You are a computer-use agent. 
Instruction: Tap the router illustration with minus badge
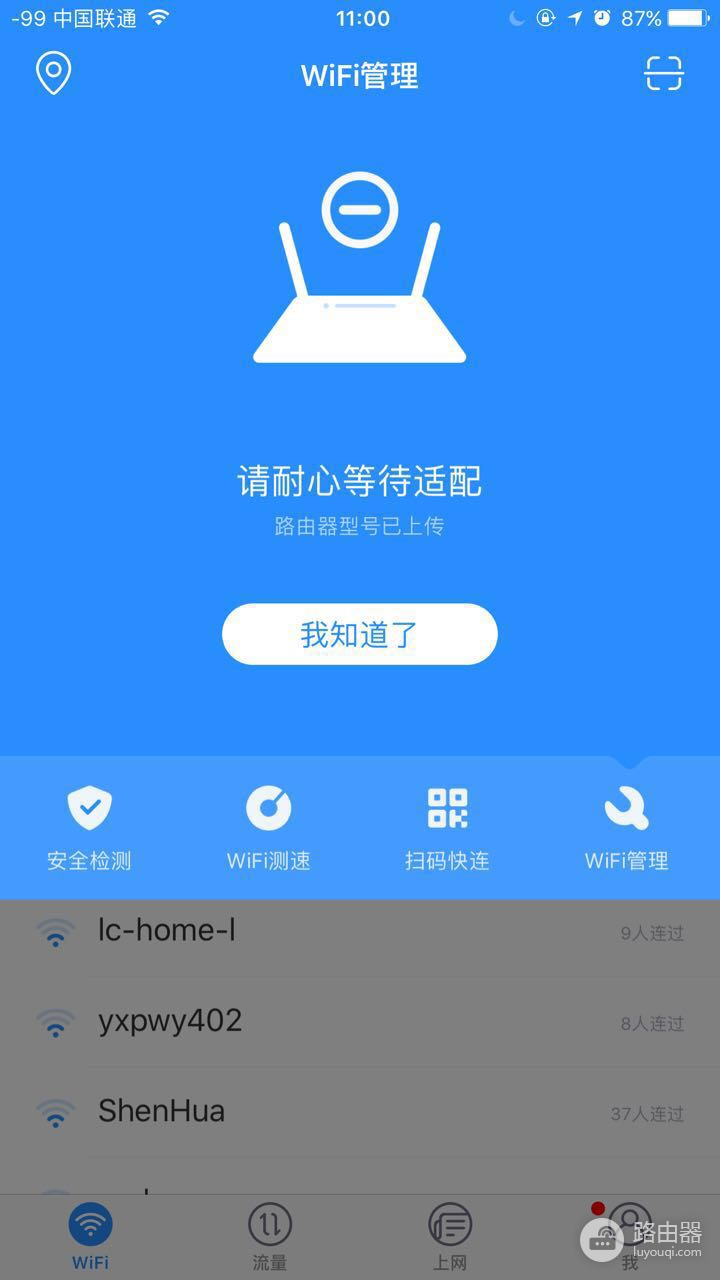coord(360,270)
